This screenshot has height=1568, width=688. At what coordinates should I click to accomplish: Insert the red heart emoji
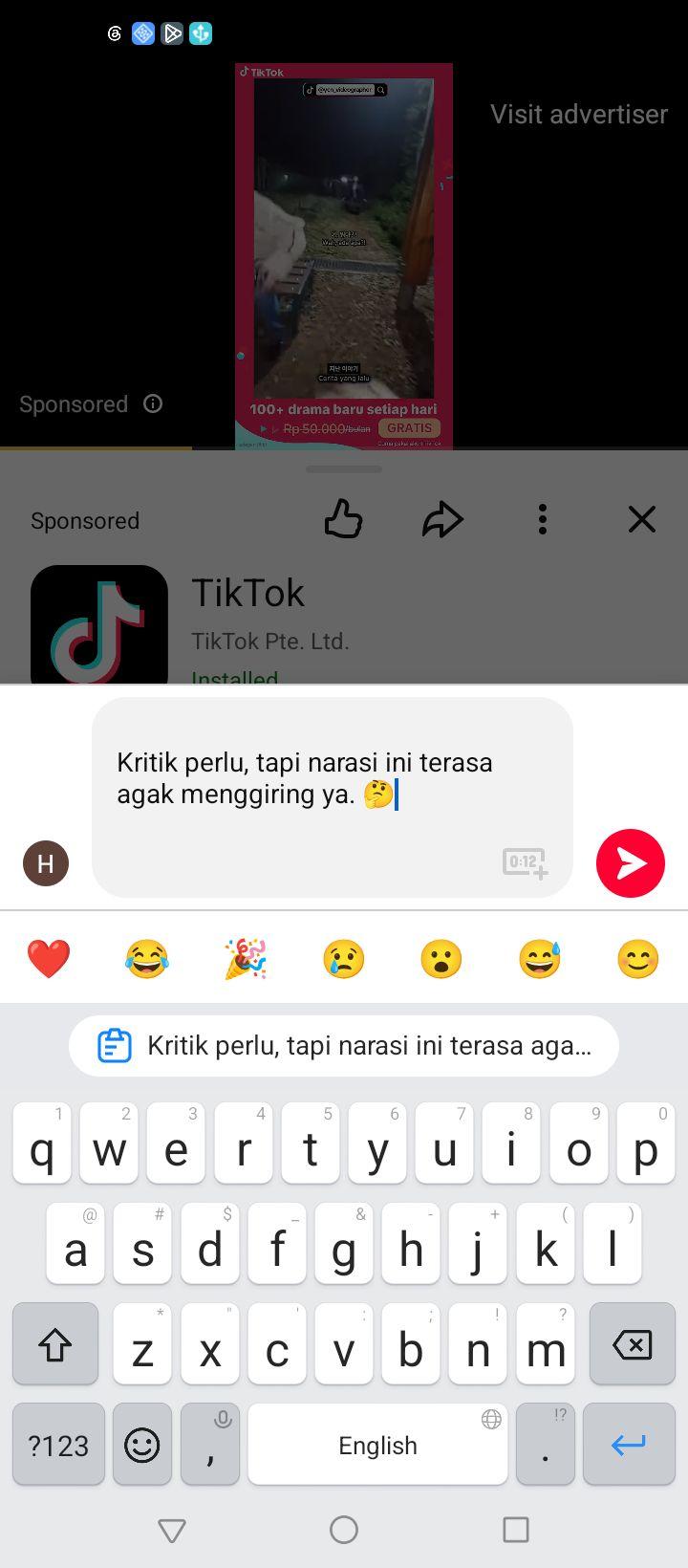pyautogui.click(x=49, y=958)
